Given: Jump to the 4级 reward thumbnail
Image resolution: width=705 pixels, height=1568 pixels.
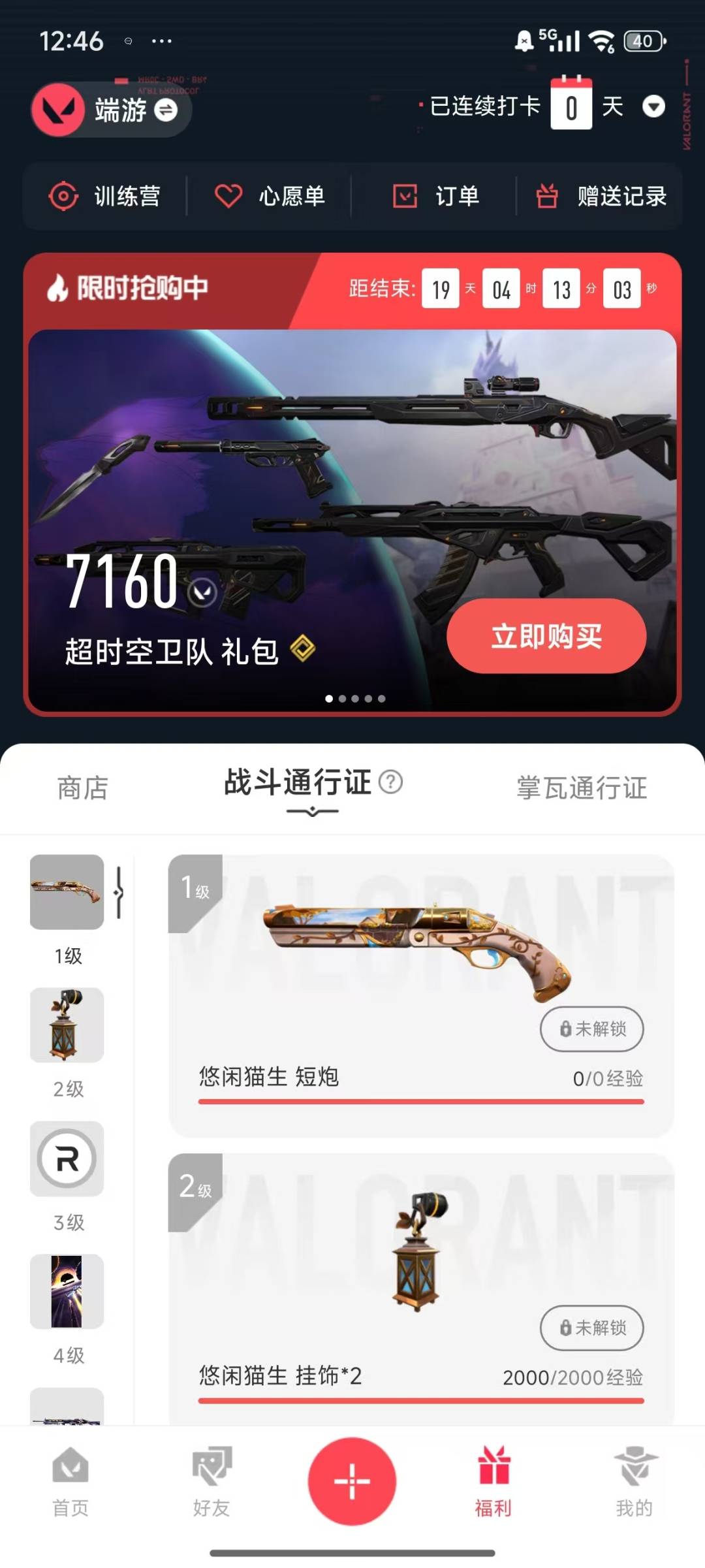Looking at the screenshot, I should pos(67,1292).
